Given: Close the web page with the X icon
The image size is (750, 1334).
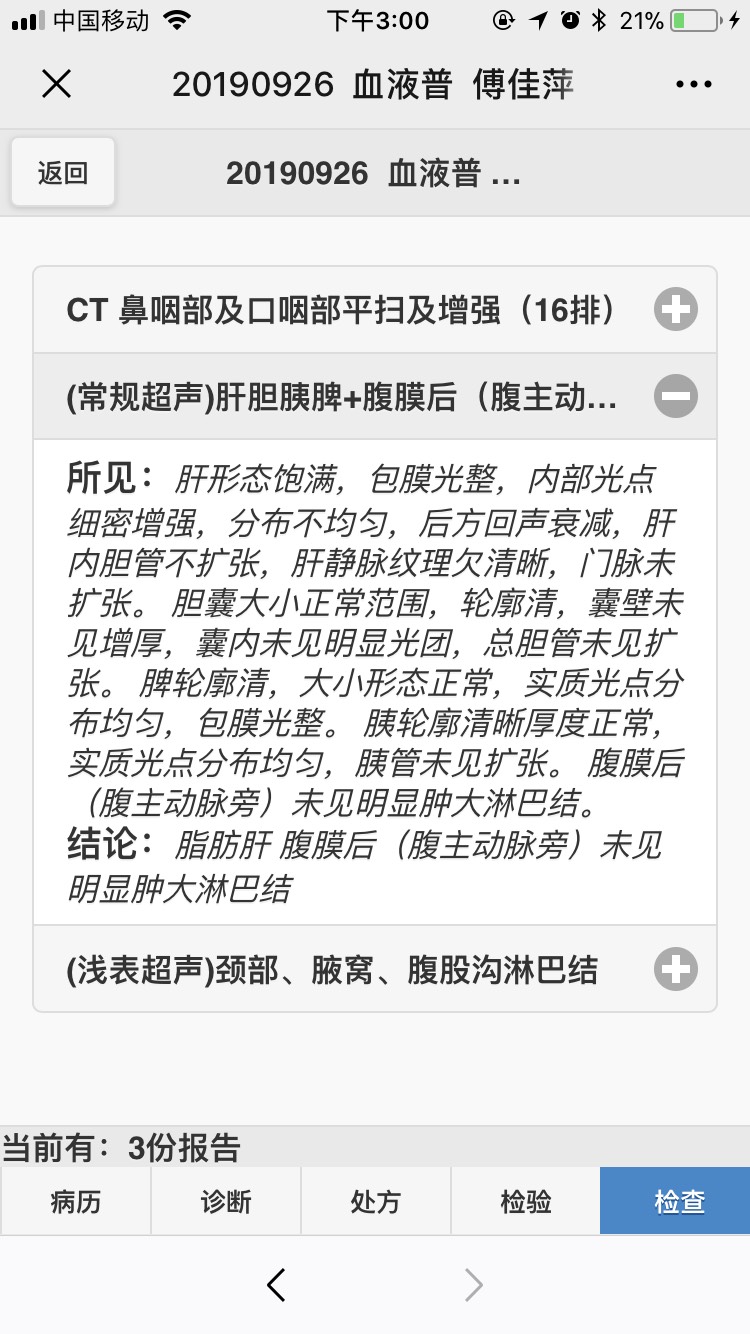Looking at the screenshot, I should click(x=56, y=84).
